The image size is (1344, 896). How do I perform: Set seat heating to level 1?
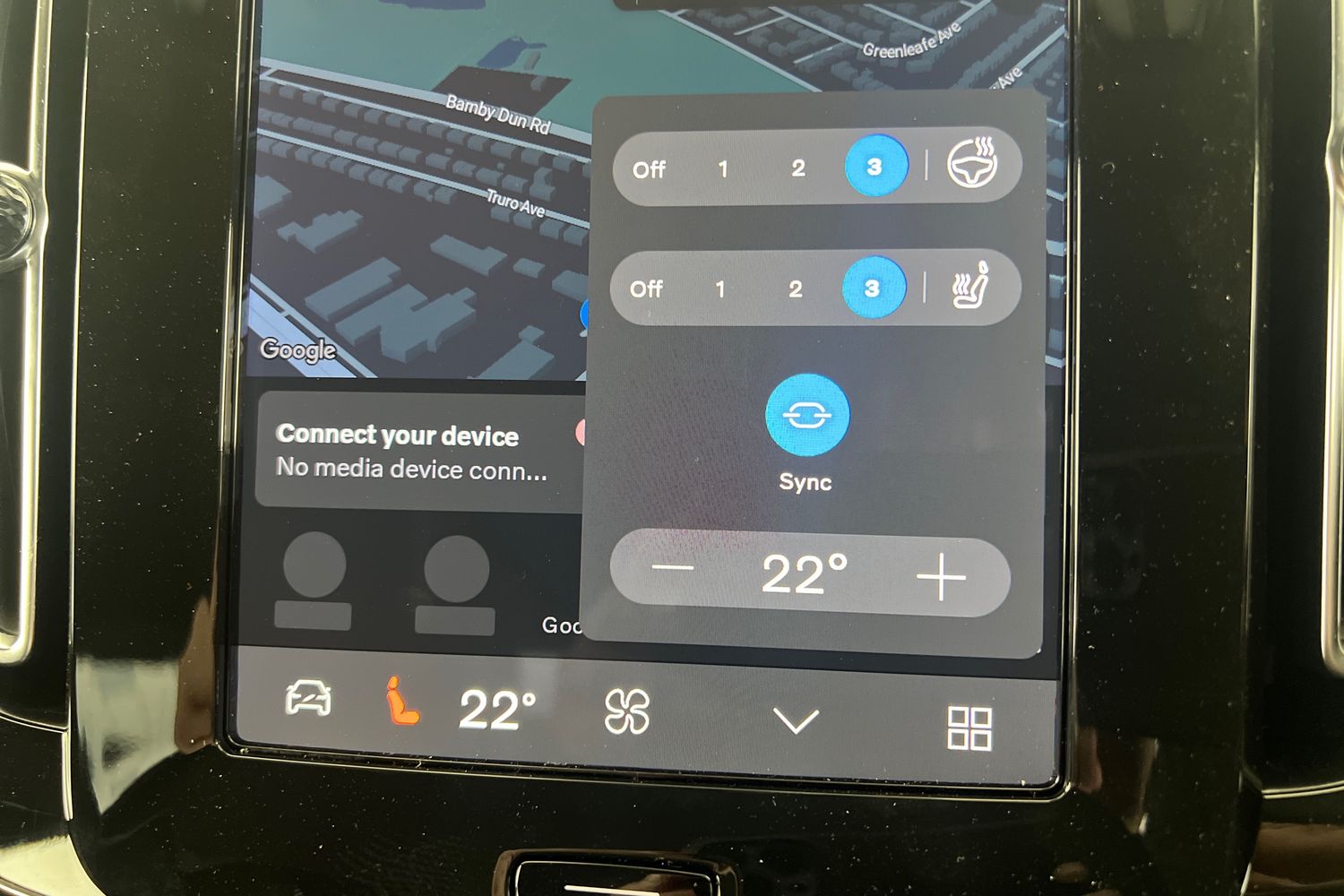(719, 289)
